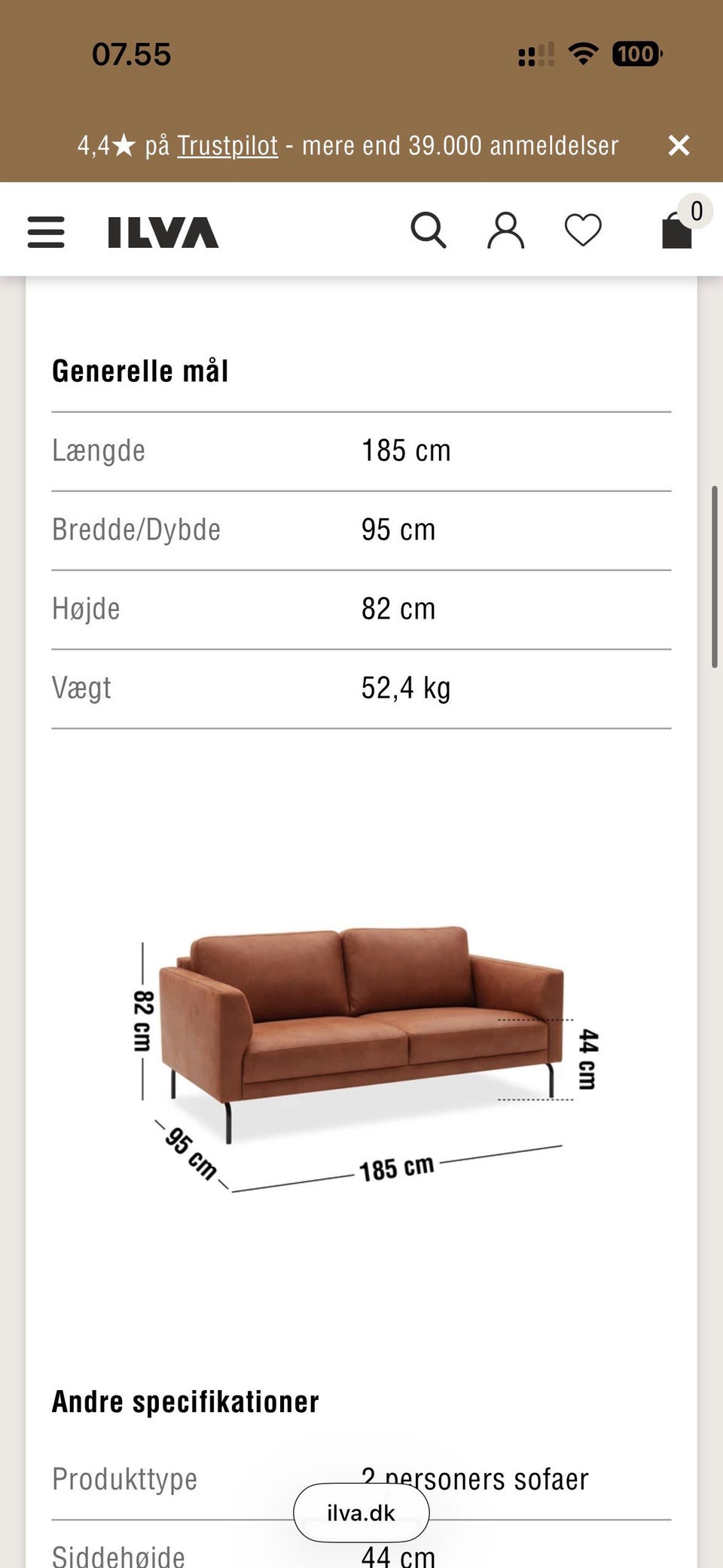Select the account profile icon
The image size is (723, 1568).
coord(506,230)
